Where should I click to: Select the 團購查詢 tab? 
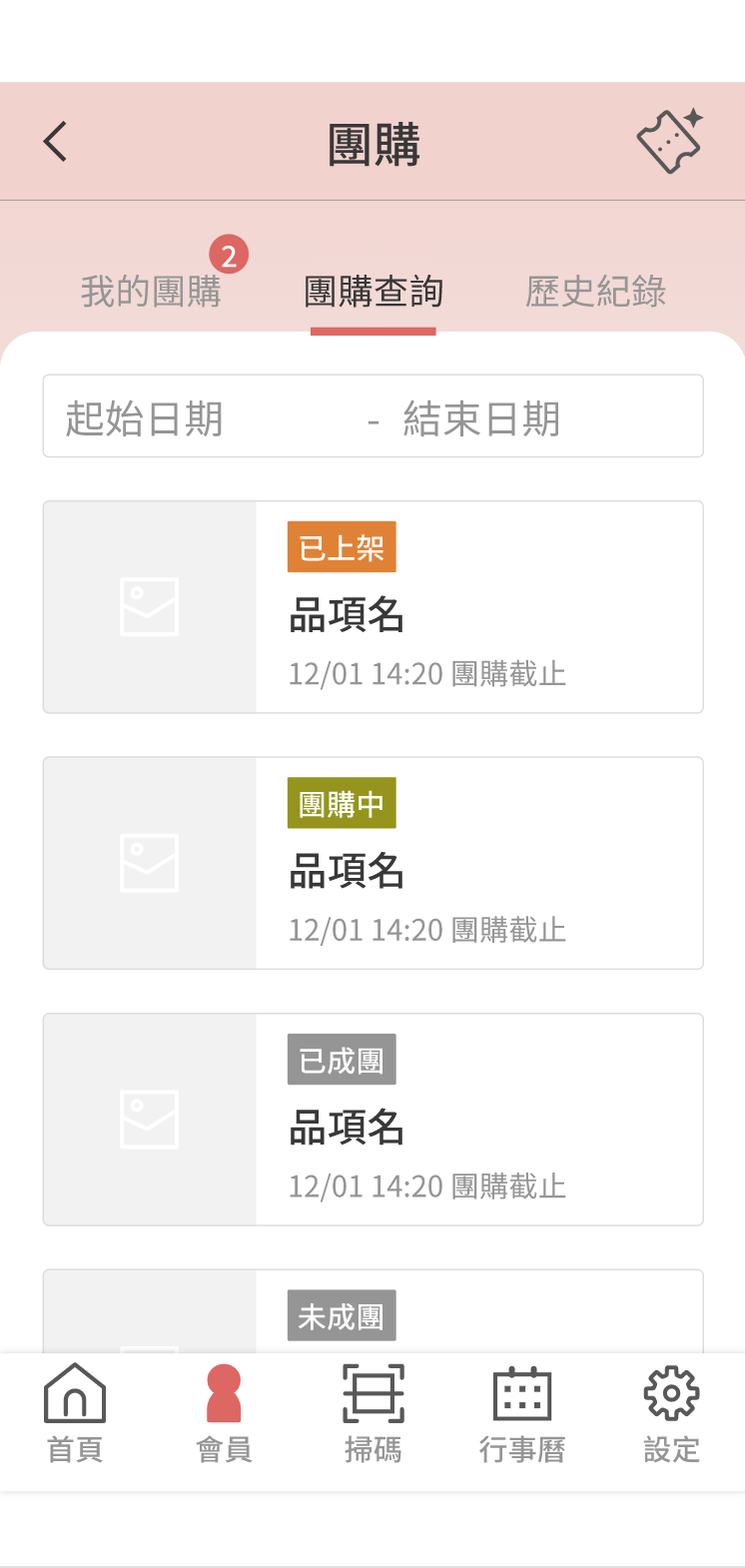[x=373, y=292]
